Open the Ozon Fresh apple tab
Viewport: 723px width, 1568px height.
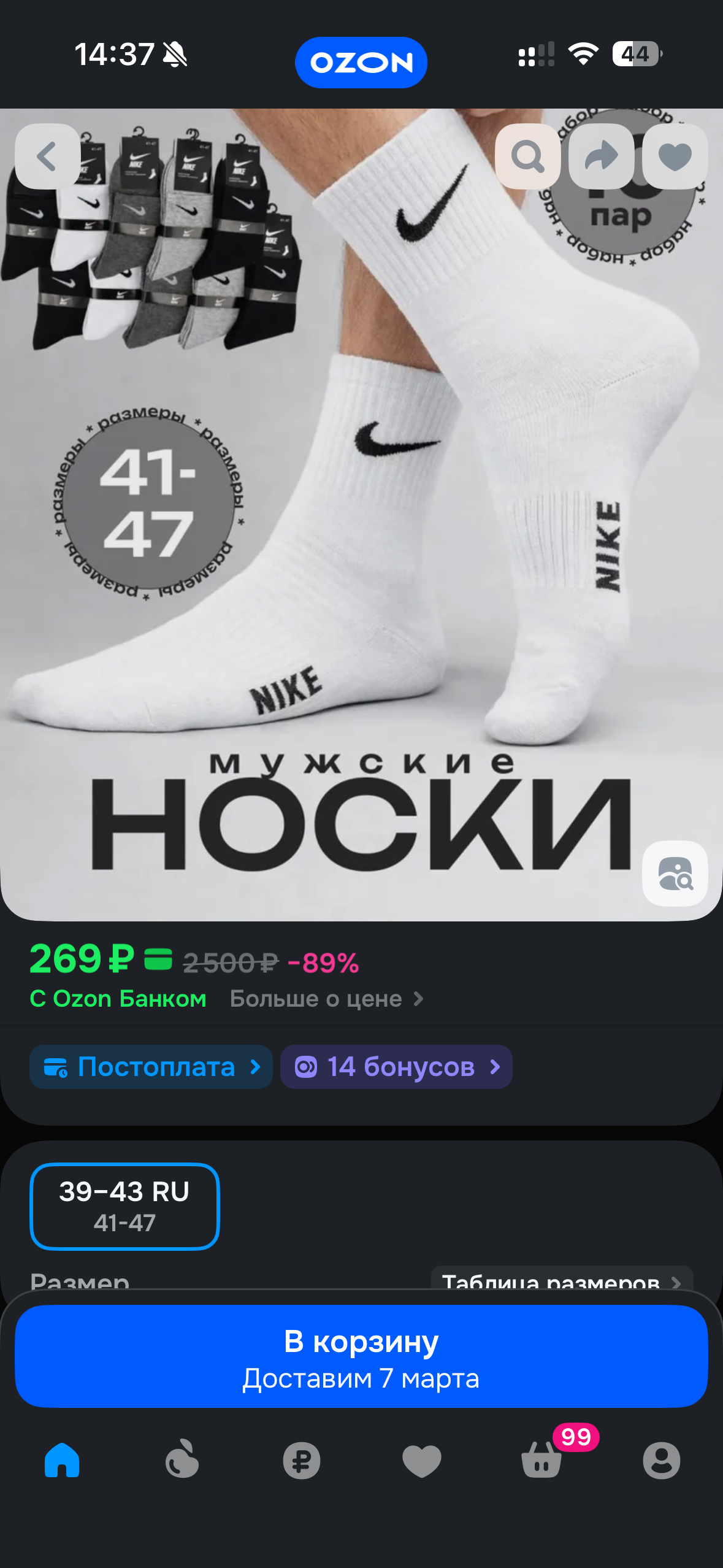point(182,1460)
